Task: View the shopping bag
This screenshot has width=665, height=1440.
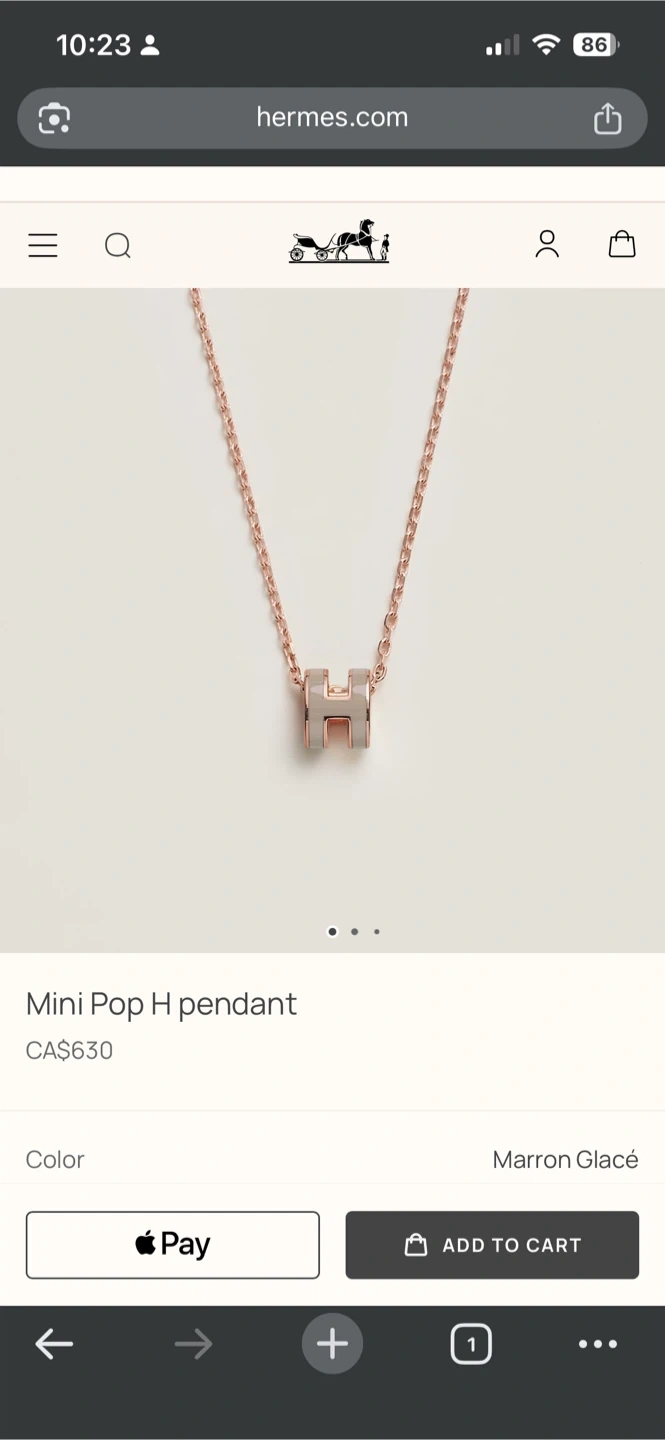Action: [622, 244]
